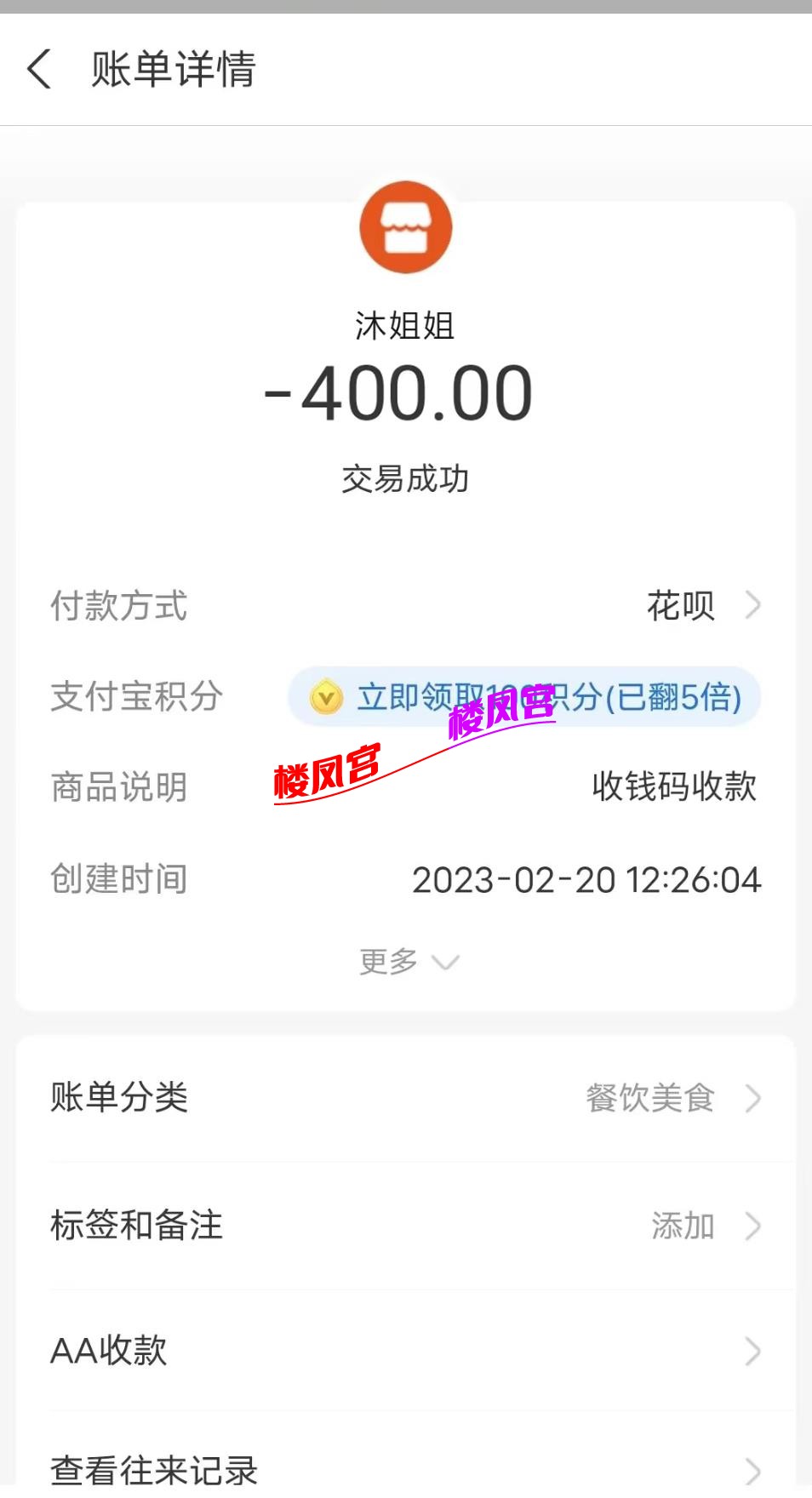
Task: Collapse details via the 更多 down chevron
Action: click(x=446, y=963)
